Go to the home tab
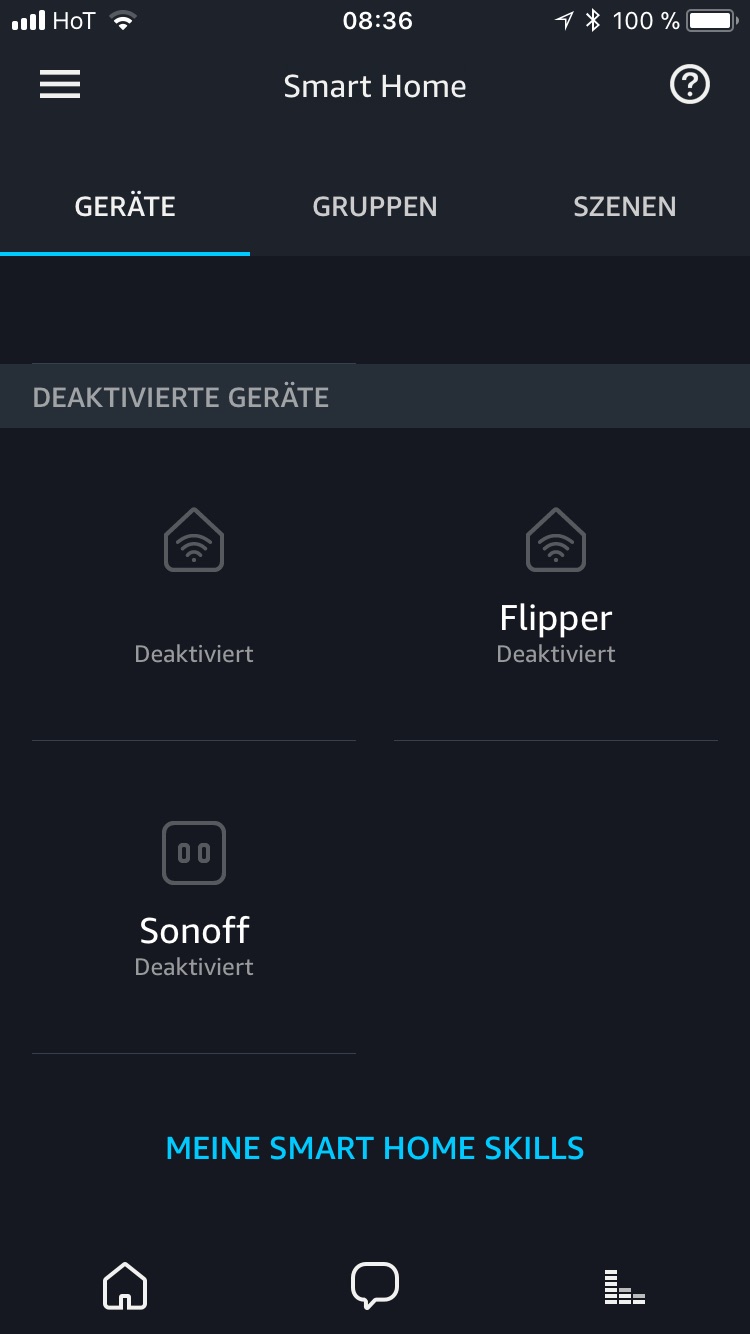The height and width of the screenshot is (1334, 750). [x=125, y=1286]
